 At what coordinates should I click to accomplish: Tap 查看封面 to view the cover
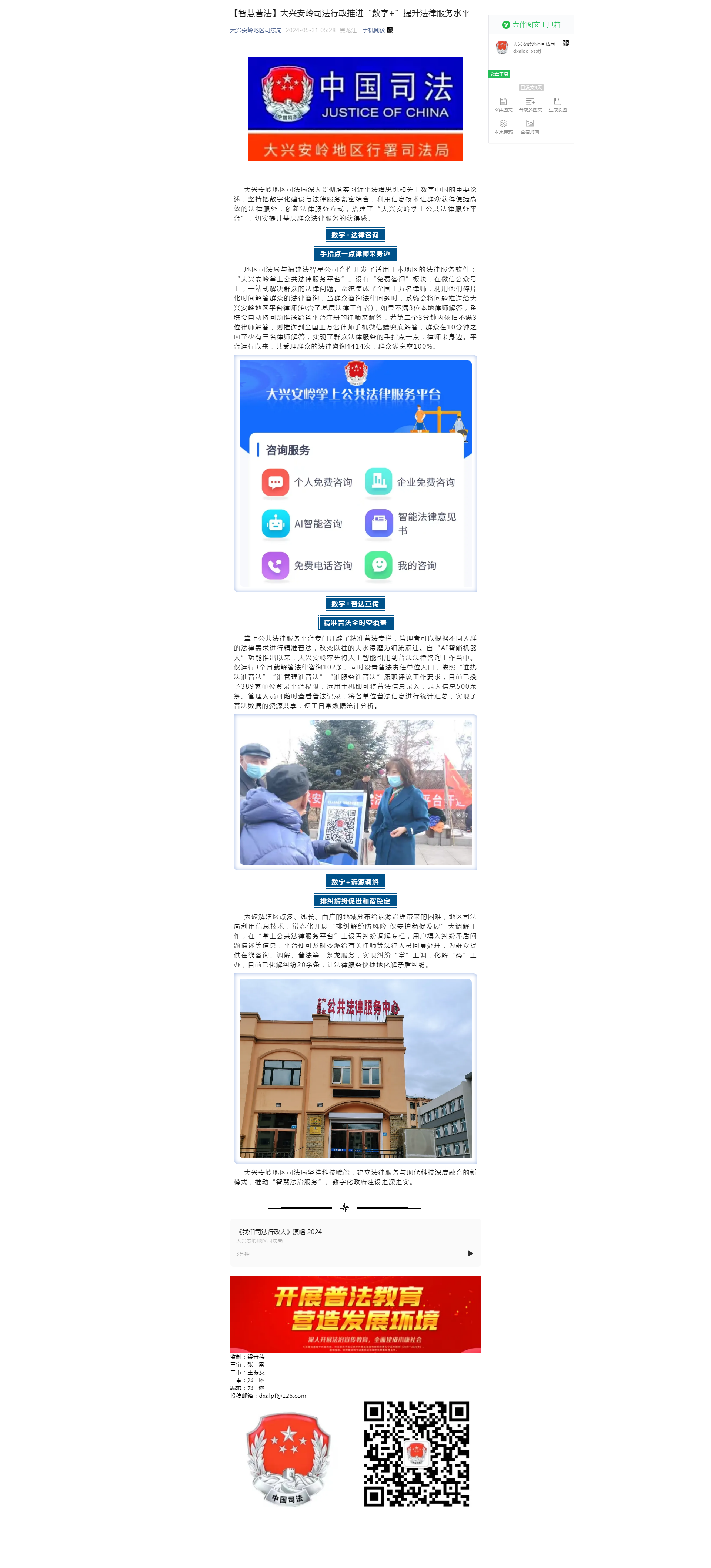(530, 126)
